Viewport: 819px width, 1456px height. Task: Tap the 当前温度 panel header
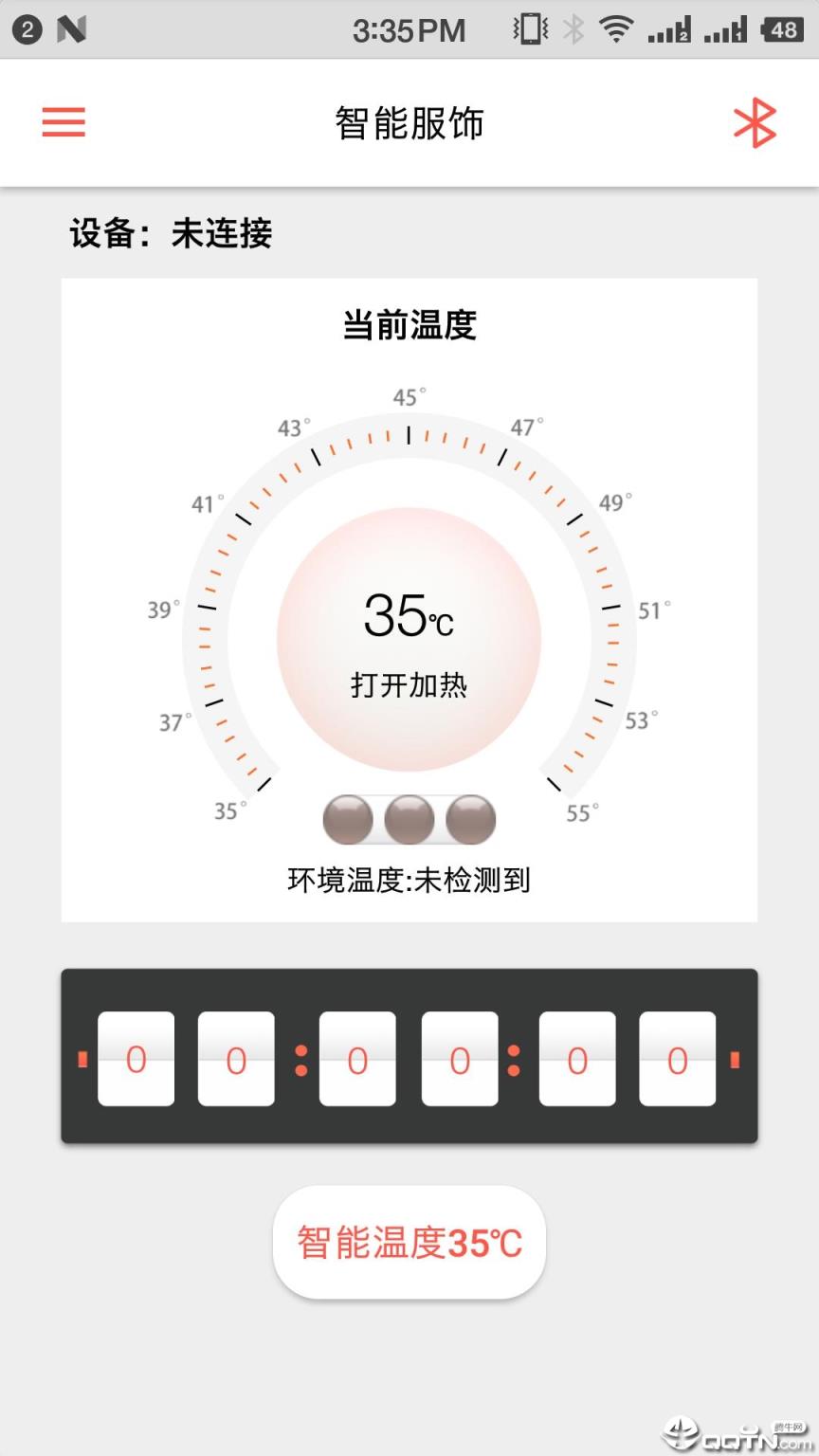[x=409, y=325]
